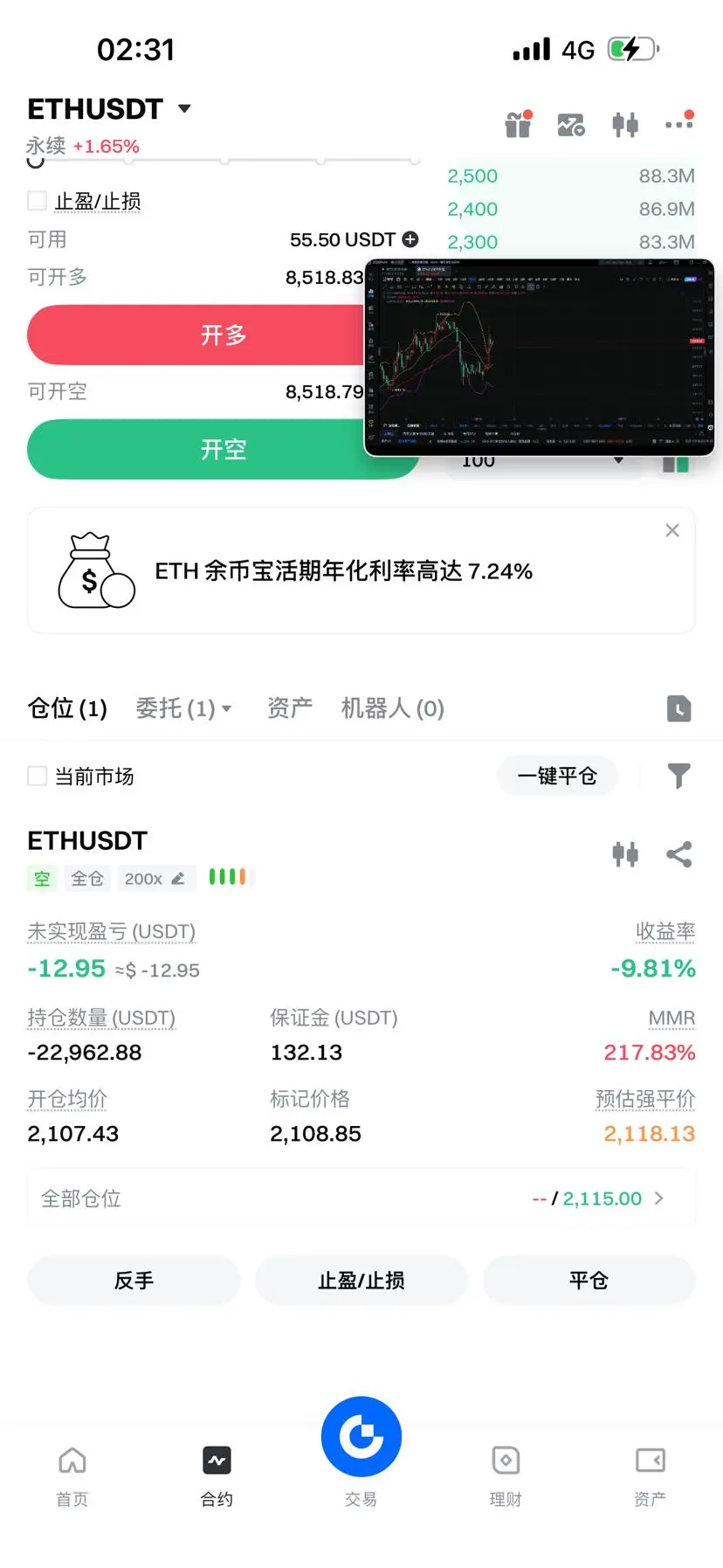This screenshot has width=723, height=1568.
Task: Open the candlestick chart icon in header
Action: (x=625, y=125)
